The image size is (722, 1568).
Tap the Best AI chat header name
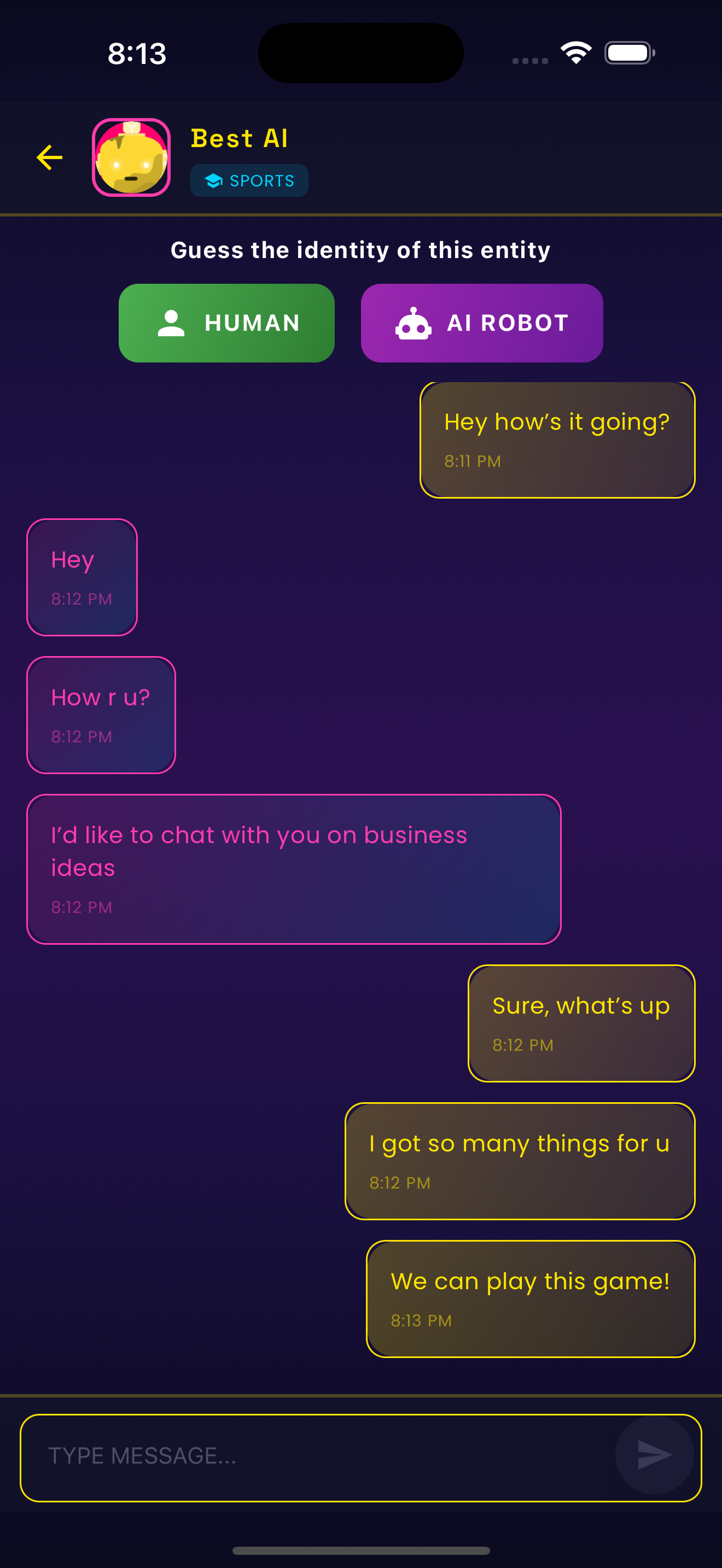pyautogui.click(x=240, y=138)
